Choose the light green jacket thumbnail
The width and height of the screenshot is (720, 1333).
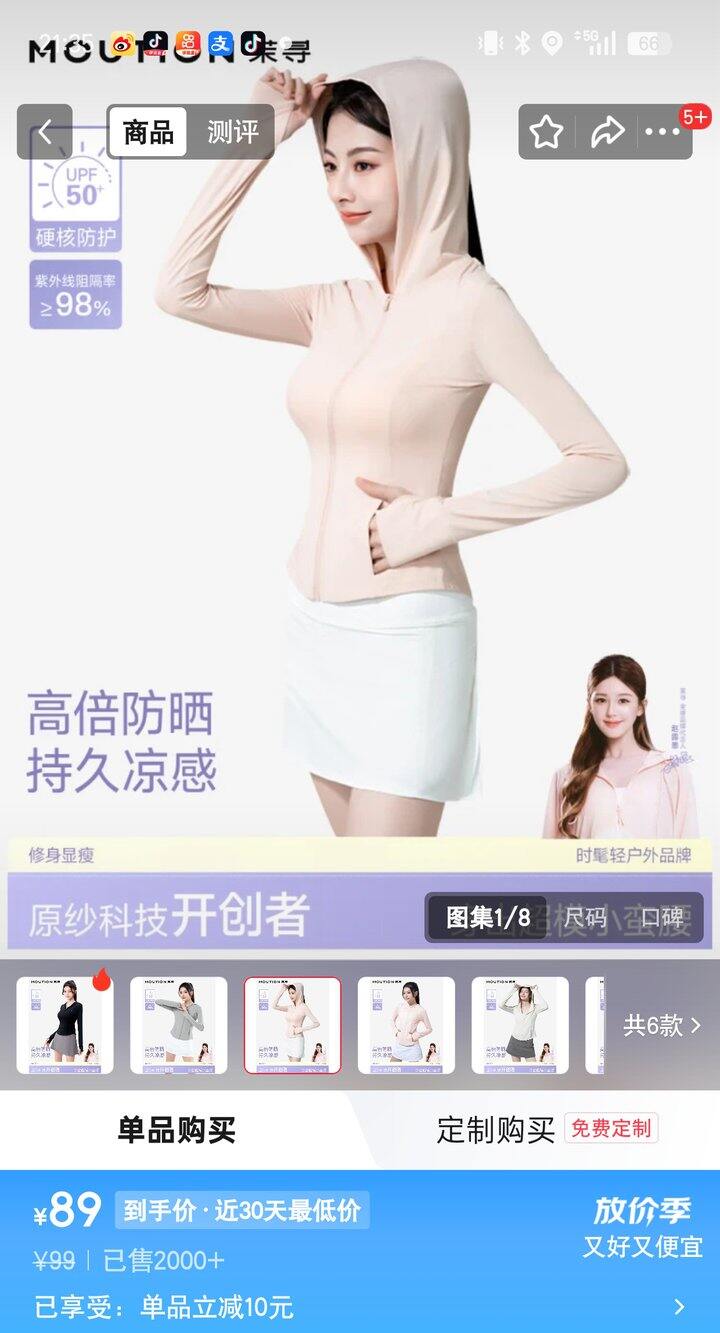pyautogui.click(x=520, y=1025)
